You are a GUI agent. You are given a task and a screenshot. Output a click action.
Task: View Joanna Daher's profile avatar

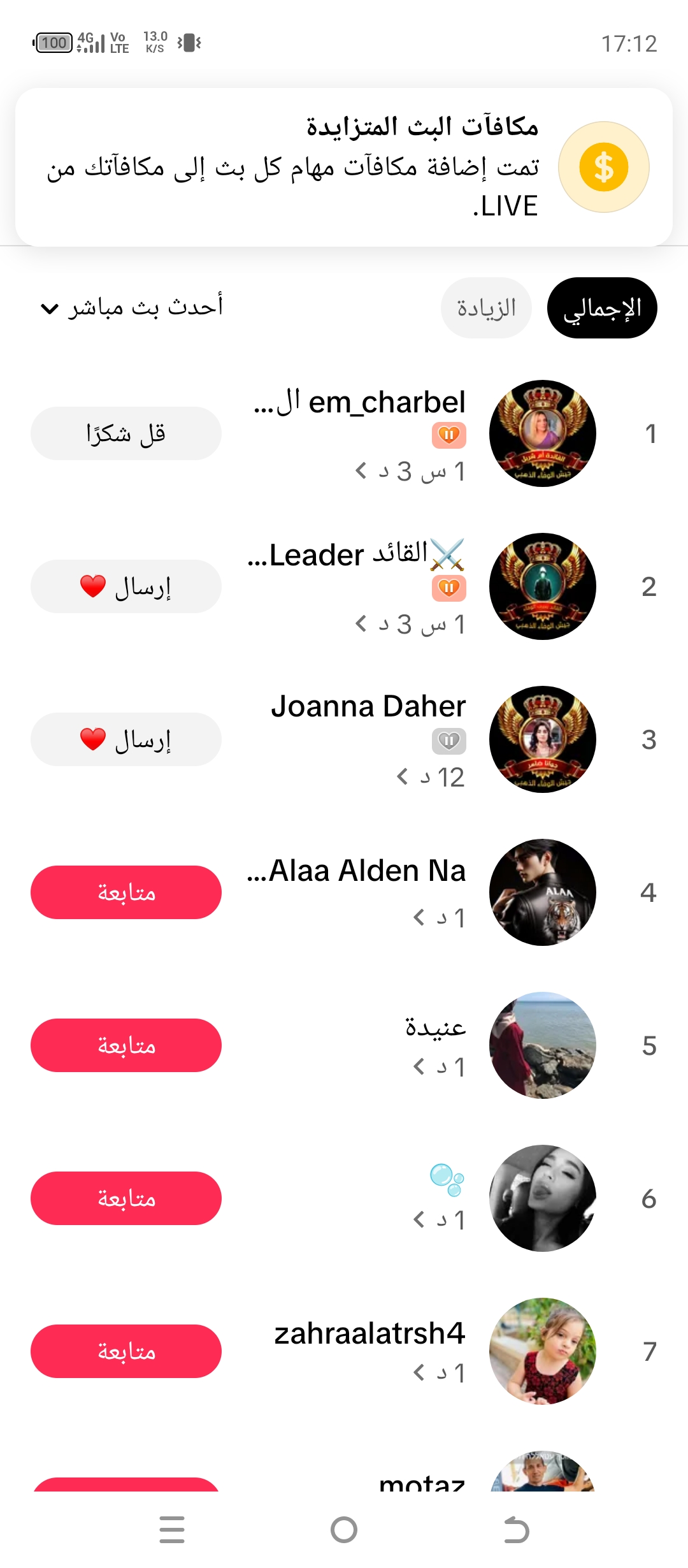[x=543, y=739]
